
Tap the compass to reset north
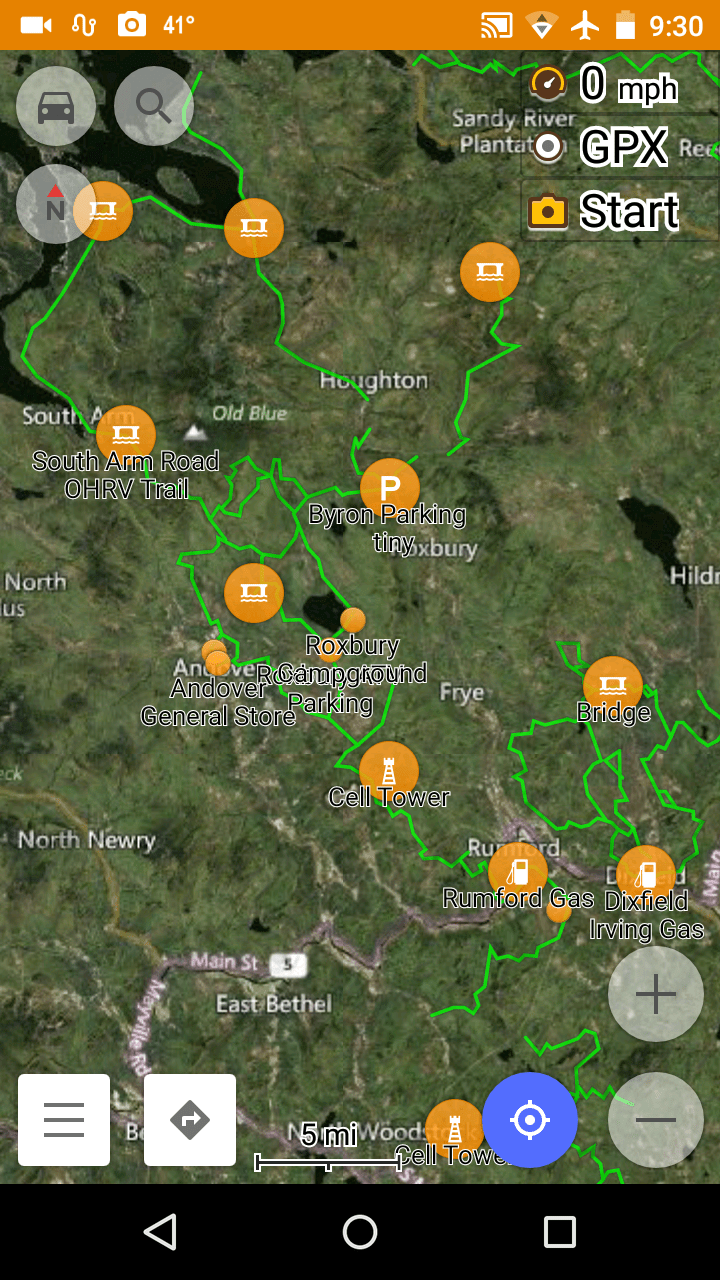point(55,203)
